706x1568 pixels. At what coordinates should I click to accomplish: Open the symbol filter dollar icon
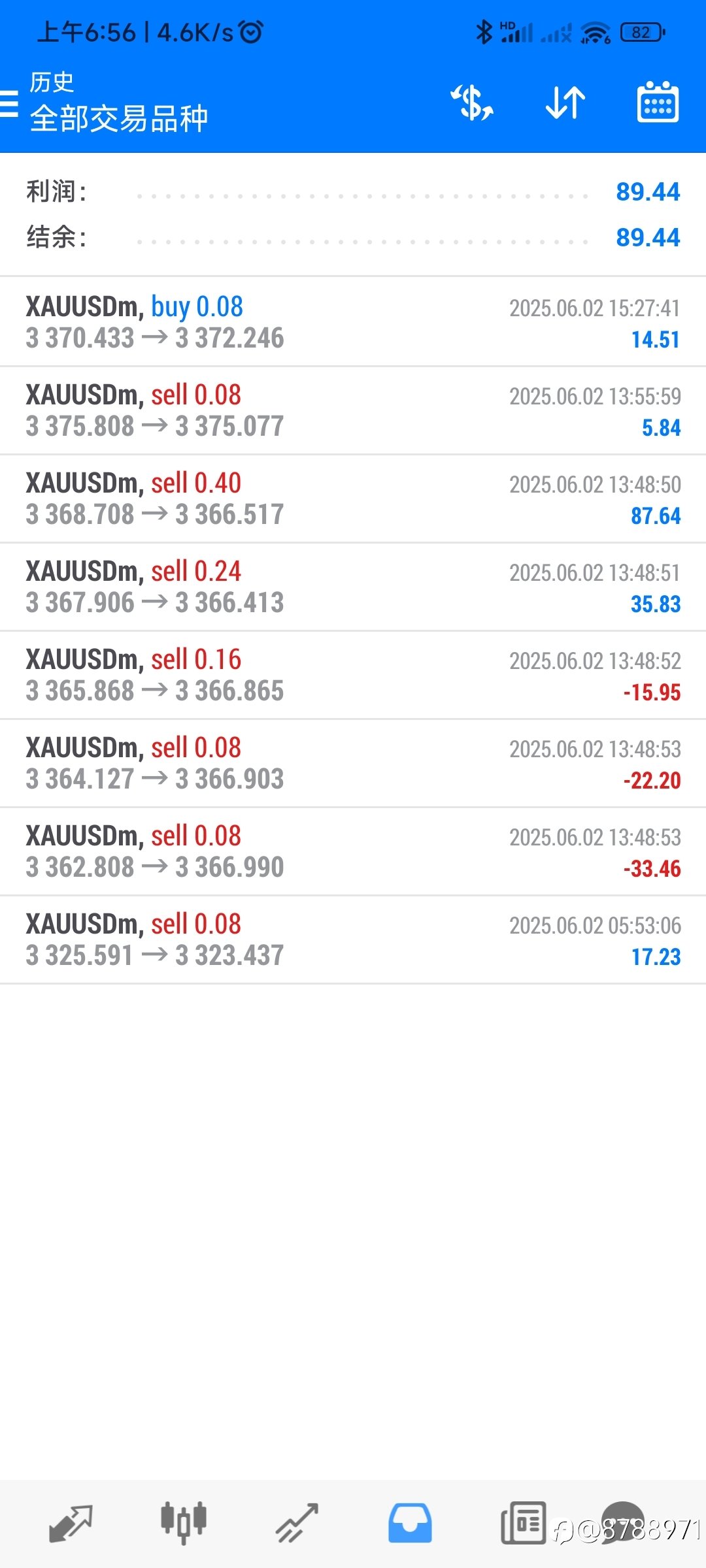click(471, 103)
